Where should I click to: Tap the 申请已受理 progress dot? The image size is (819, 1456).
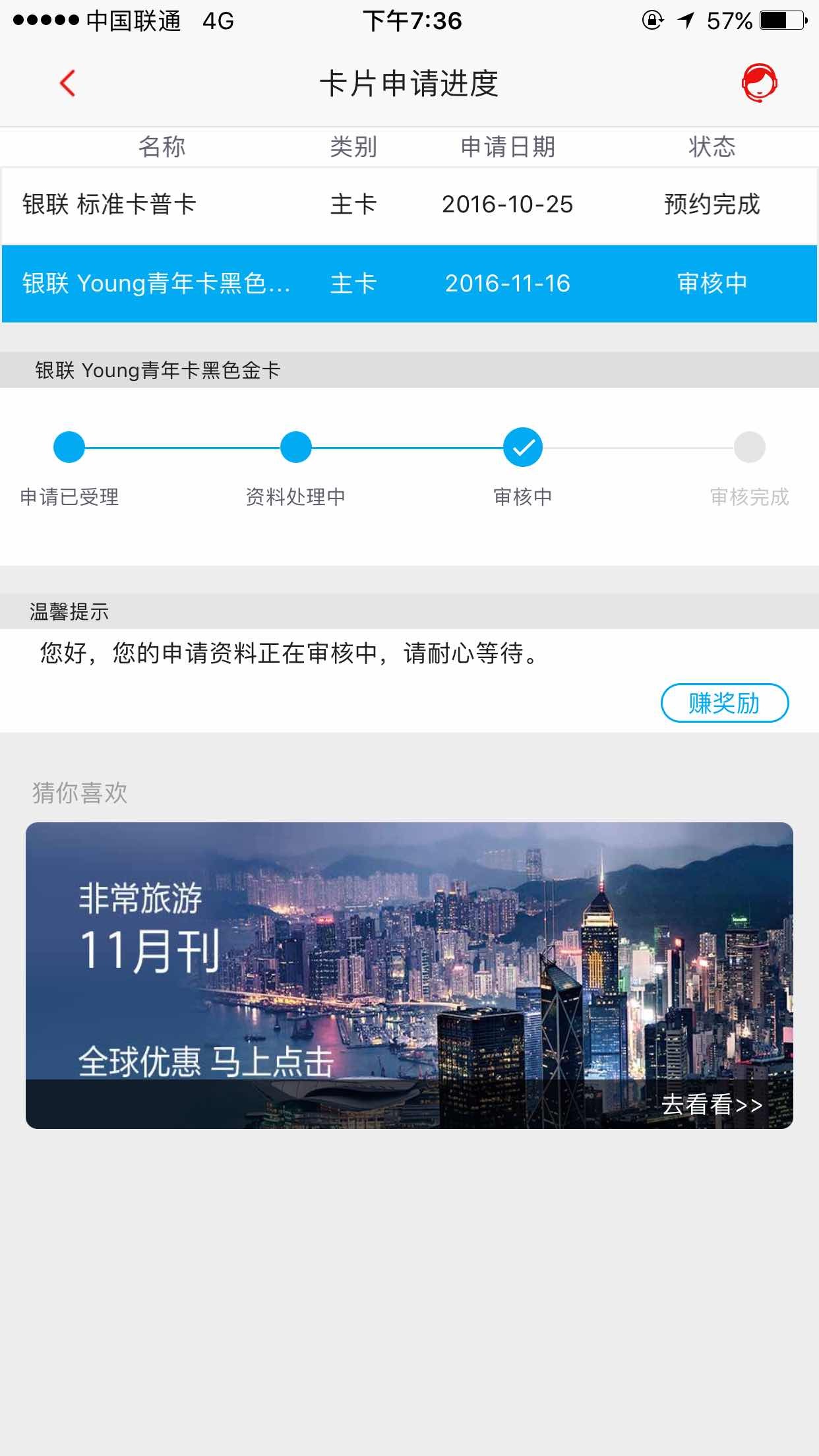click(x=69, y=447)
